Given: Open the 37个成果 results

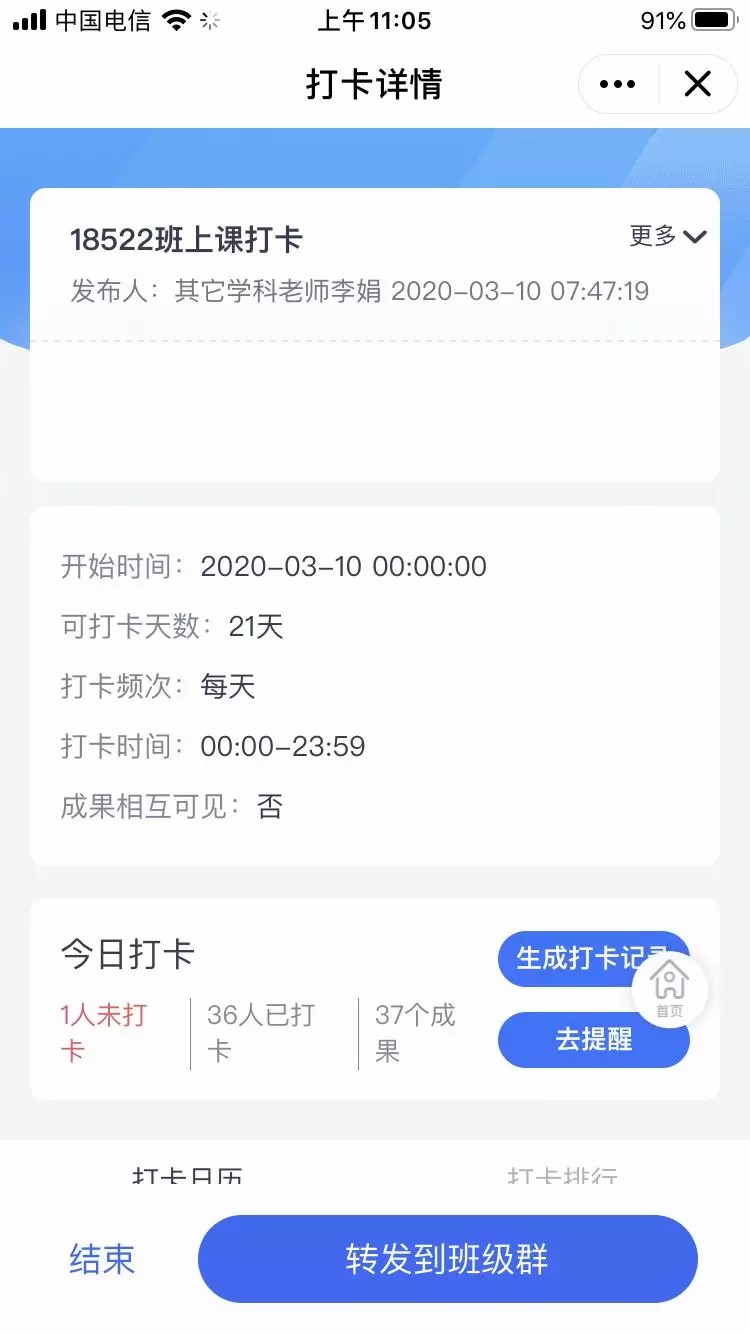Looking at the screenshot, I should [415, 1033].
